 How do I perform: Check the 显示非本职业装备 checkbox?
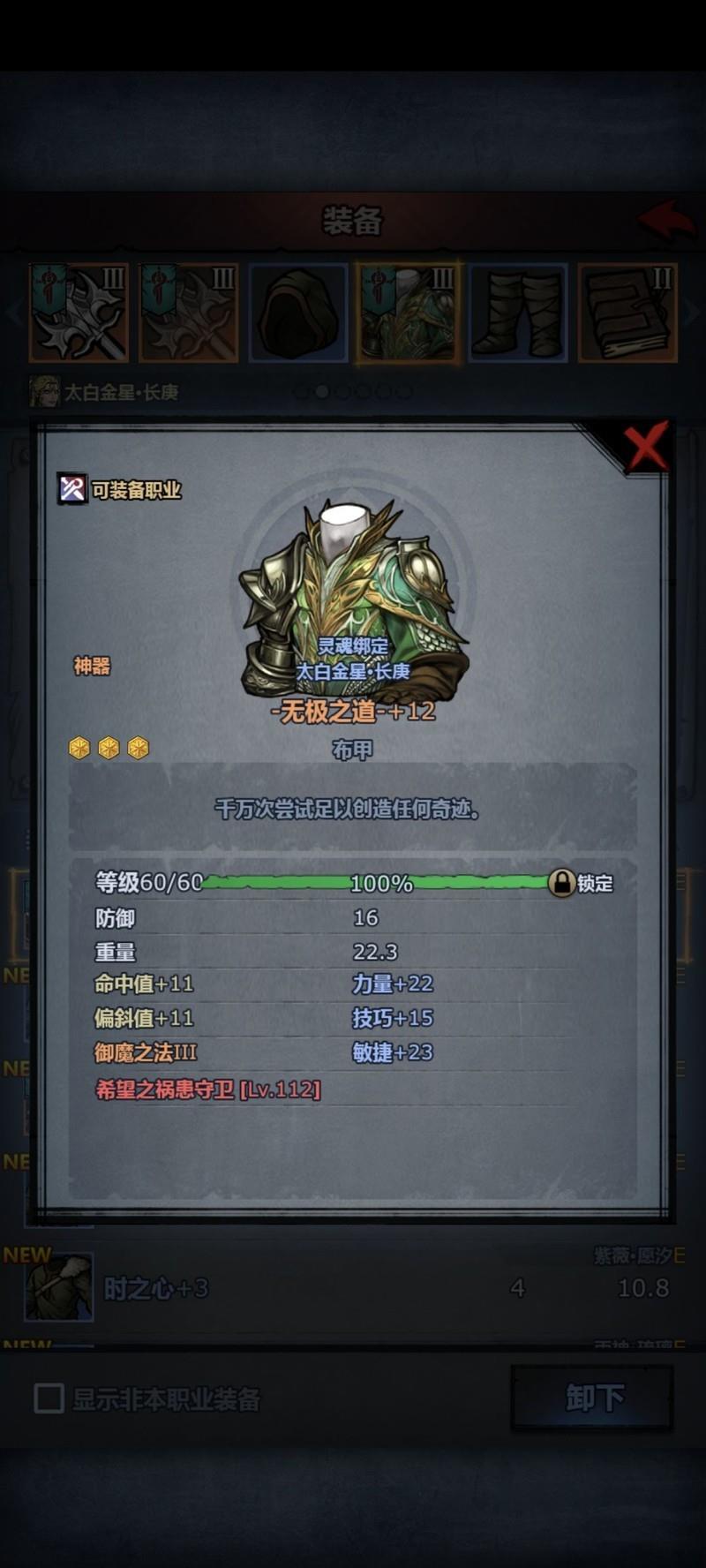[49, 1398]
